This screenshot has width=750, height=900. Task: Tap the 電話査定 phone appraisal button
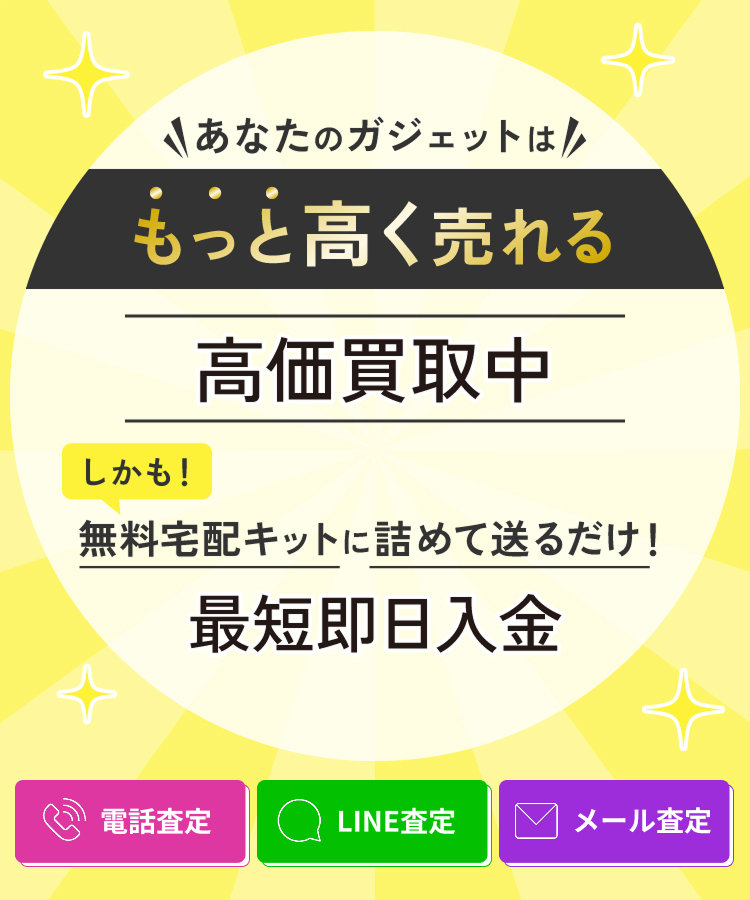pyautogui.click(x=130, y=822)
